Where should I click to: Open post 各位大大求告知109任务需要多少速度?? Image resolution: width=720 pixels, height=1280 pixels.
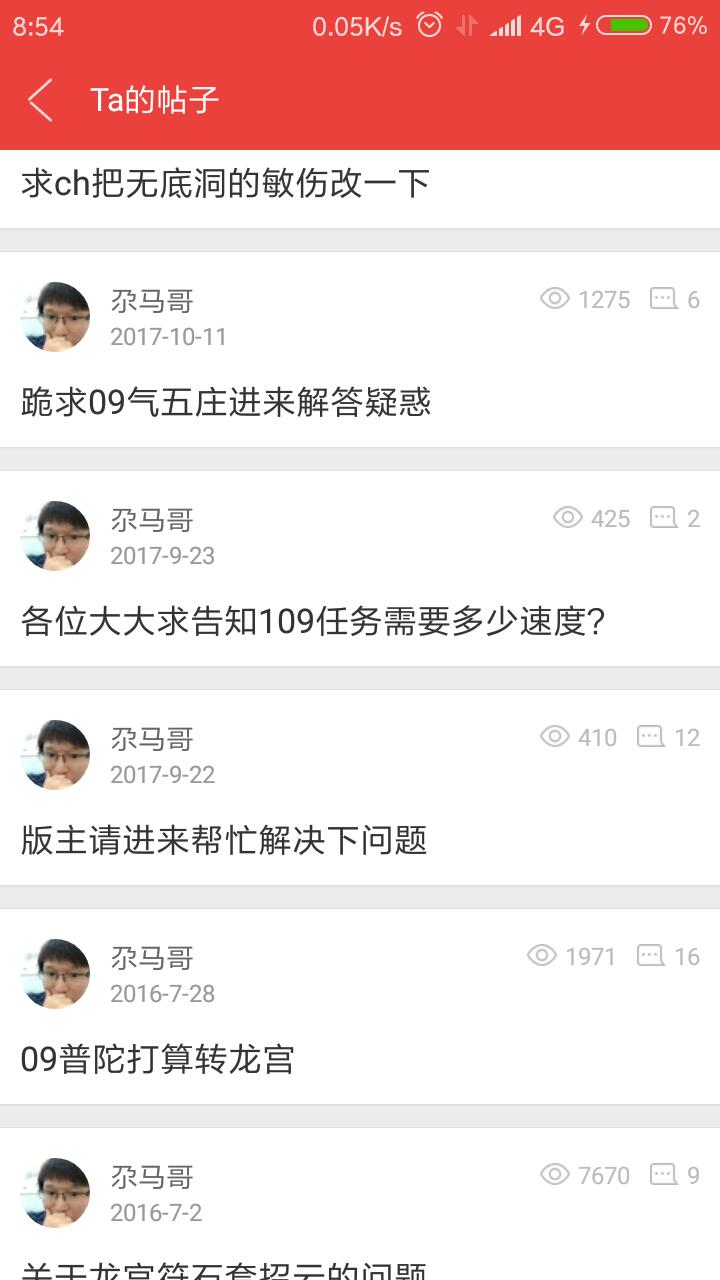[x=312, y=621]
